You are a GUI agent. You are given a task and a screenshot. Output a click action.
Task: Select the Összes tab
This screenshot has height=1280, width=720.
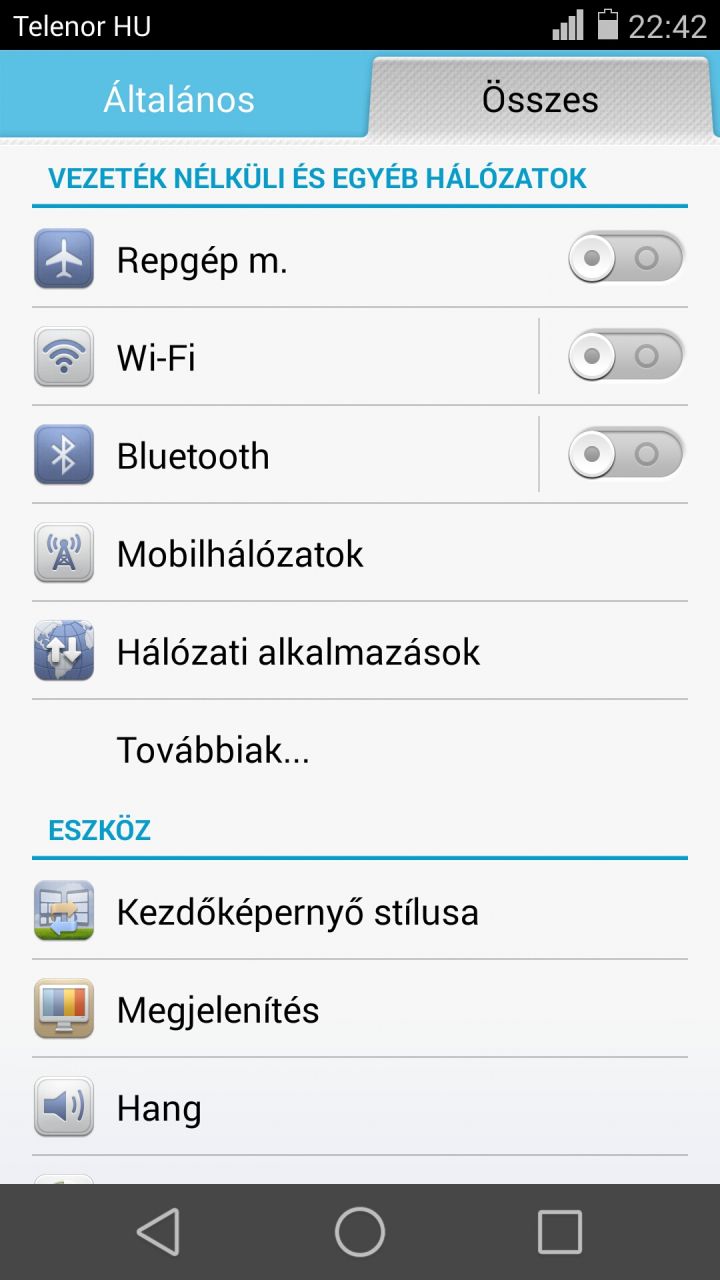540,99
